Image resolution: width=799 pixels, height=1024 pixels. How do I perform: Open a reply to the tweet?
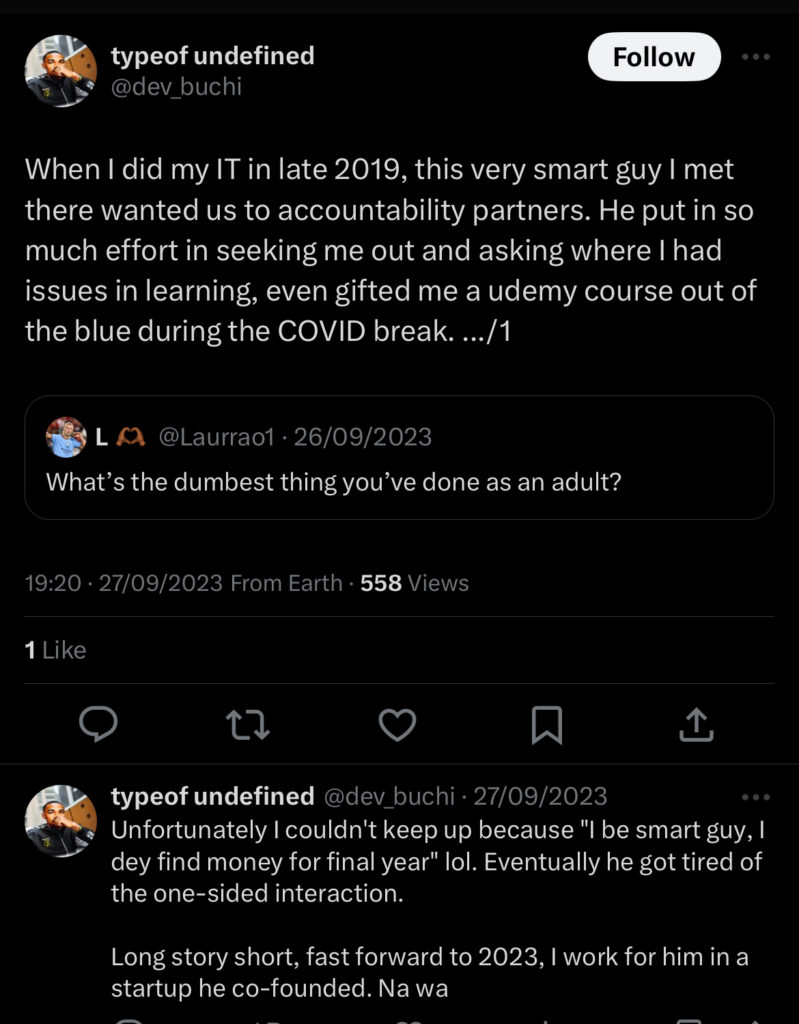click(x=98, y=724)
